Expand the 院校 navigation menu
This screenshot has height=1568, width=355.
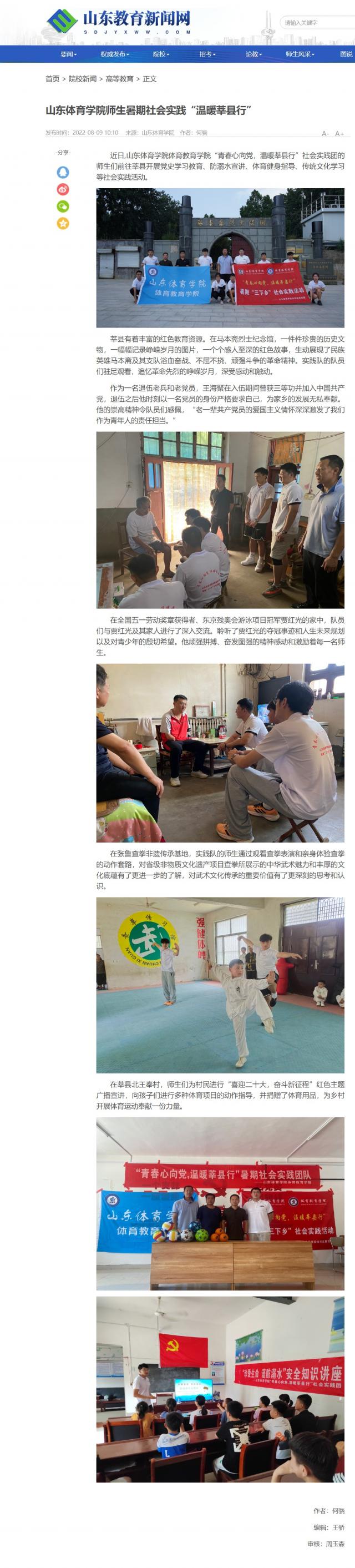[161, 54]
